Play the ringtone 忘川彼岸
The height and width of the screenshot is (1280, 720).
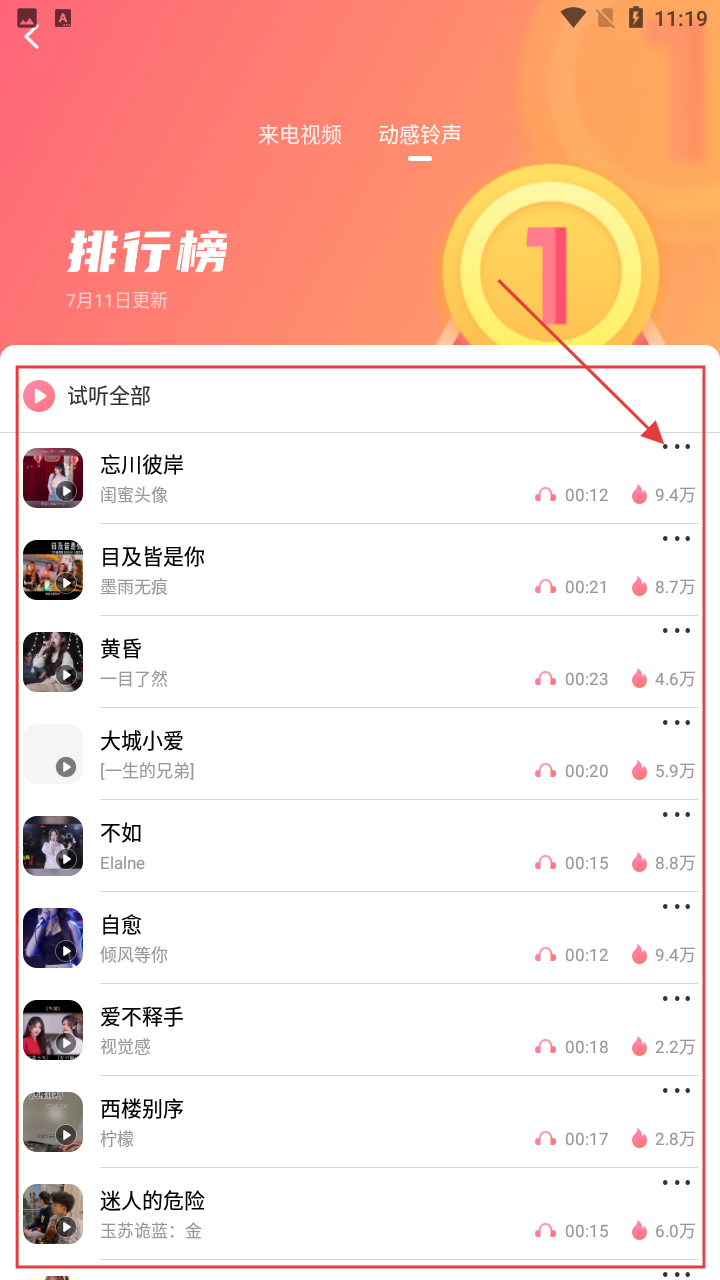pos(142,465)
